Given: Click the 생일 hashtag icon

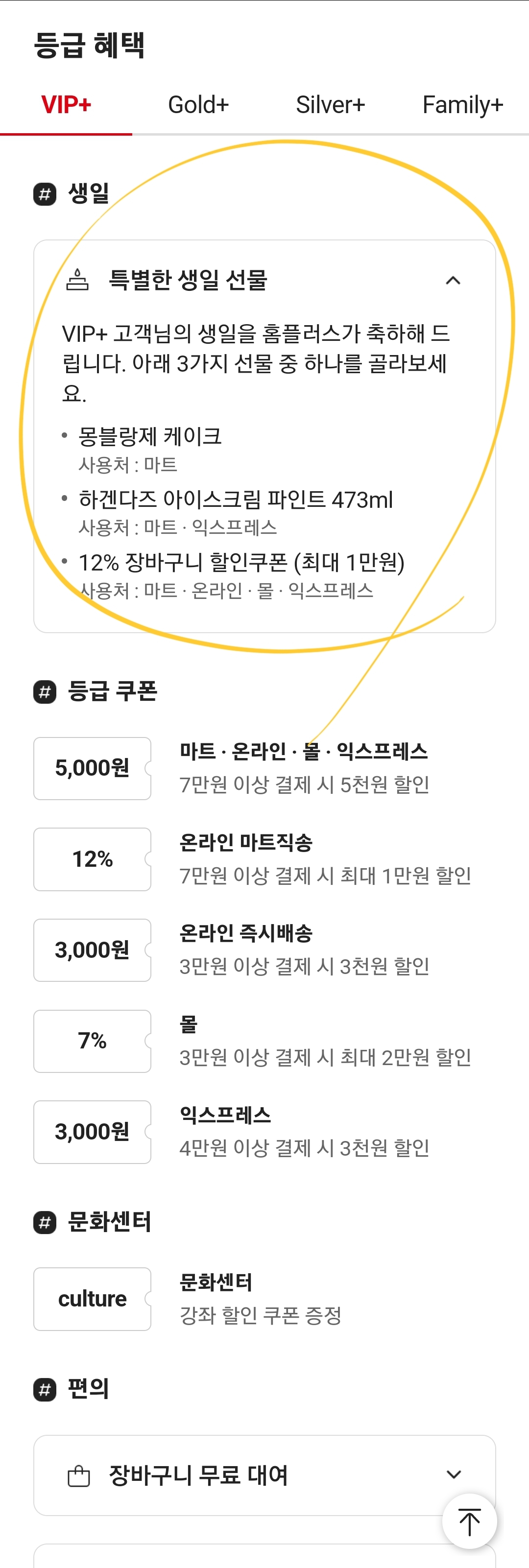Looking at the screenshot, I should tap(43, 193).
